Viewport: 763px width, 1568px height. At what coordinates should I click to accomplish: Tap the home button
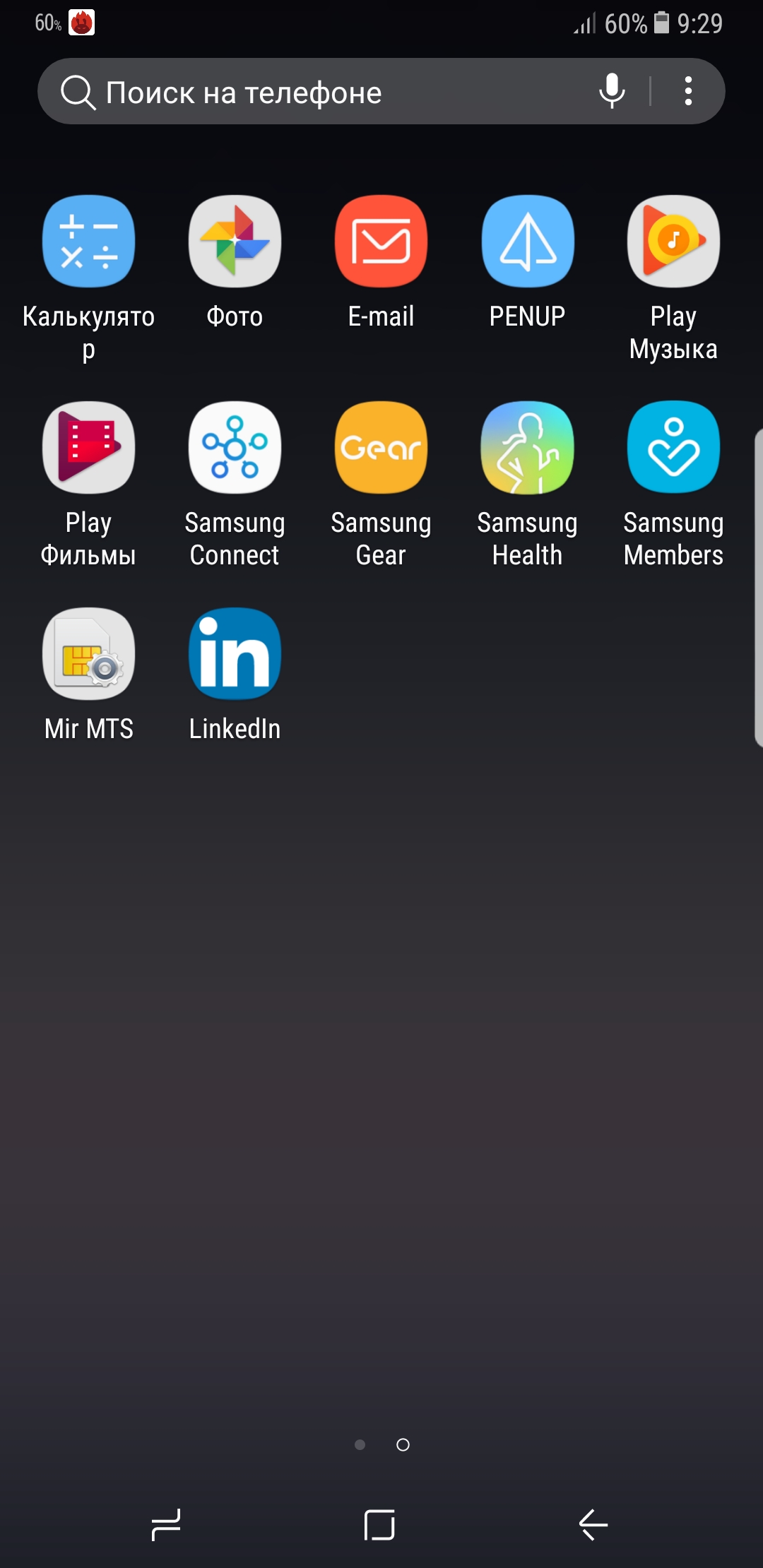click(x=379, y=1525)
